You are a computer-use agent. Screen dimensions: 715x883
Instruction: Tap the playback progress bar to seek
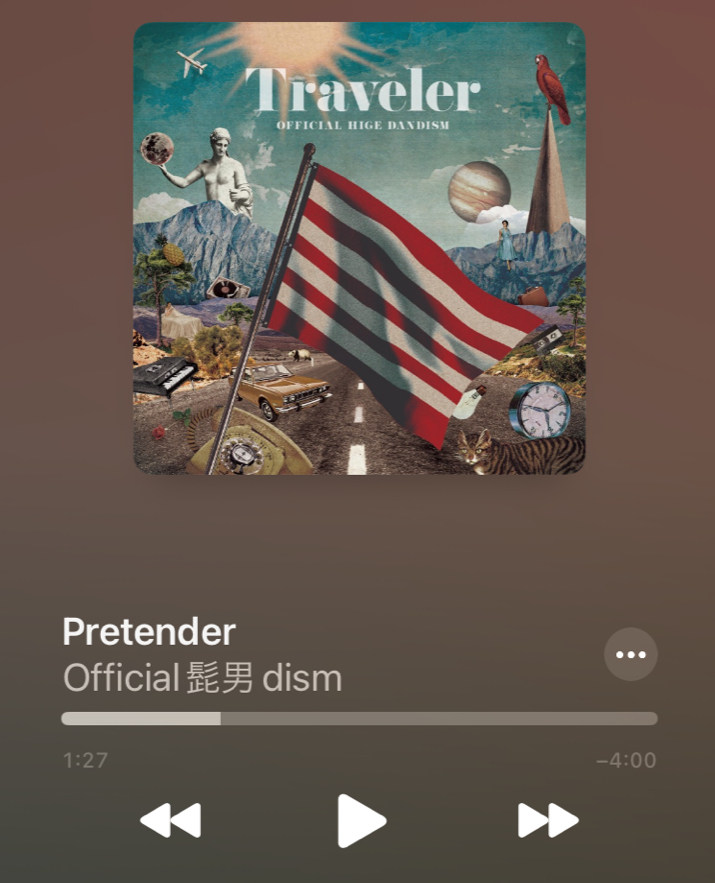[x=359, y=718]
